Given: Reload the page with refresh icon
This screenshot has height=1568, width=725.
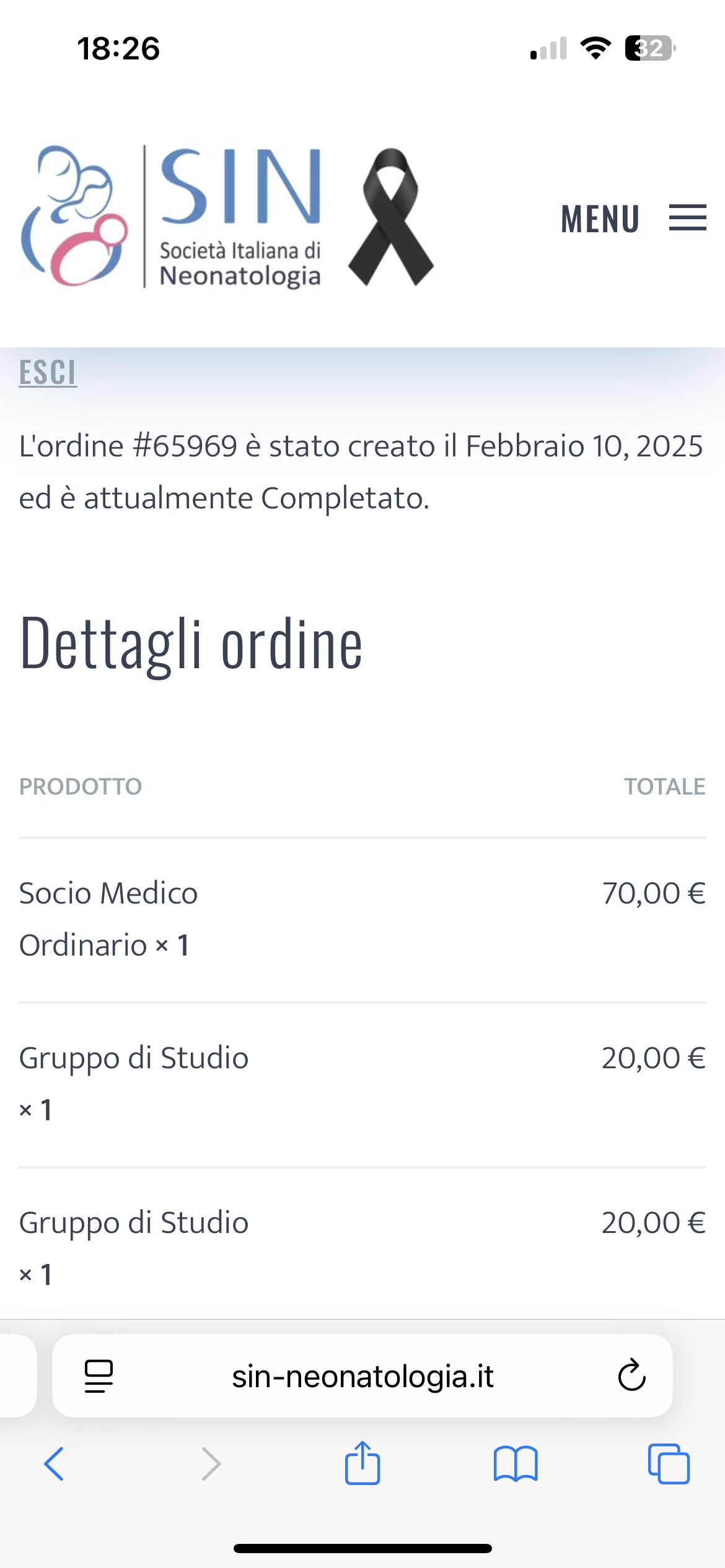Looking at the screenshot, I should click(x=631, y=1375).
